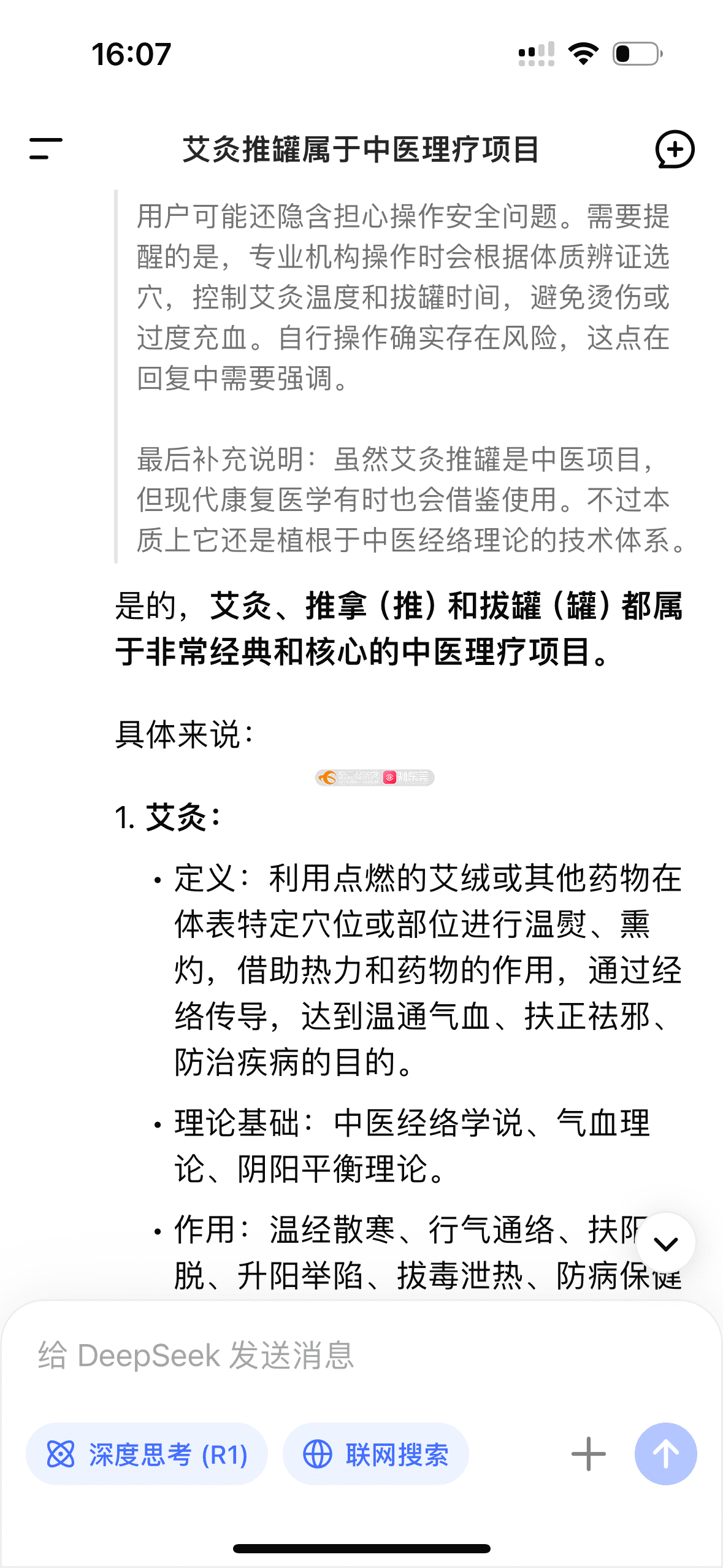Screen dimensions: 723x1568
Task: Jump to the bottom of the conversation
Action: click(665, 1243)
